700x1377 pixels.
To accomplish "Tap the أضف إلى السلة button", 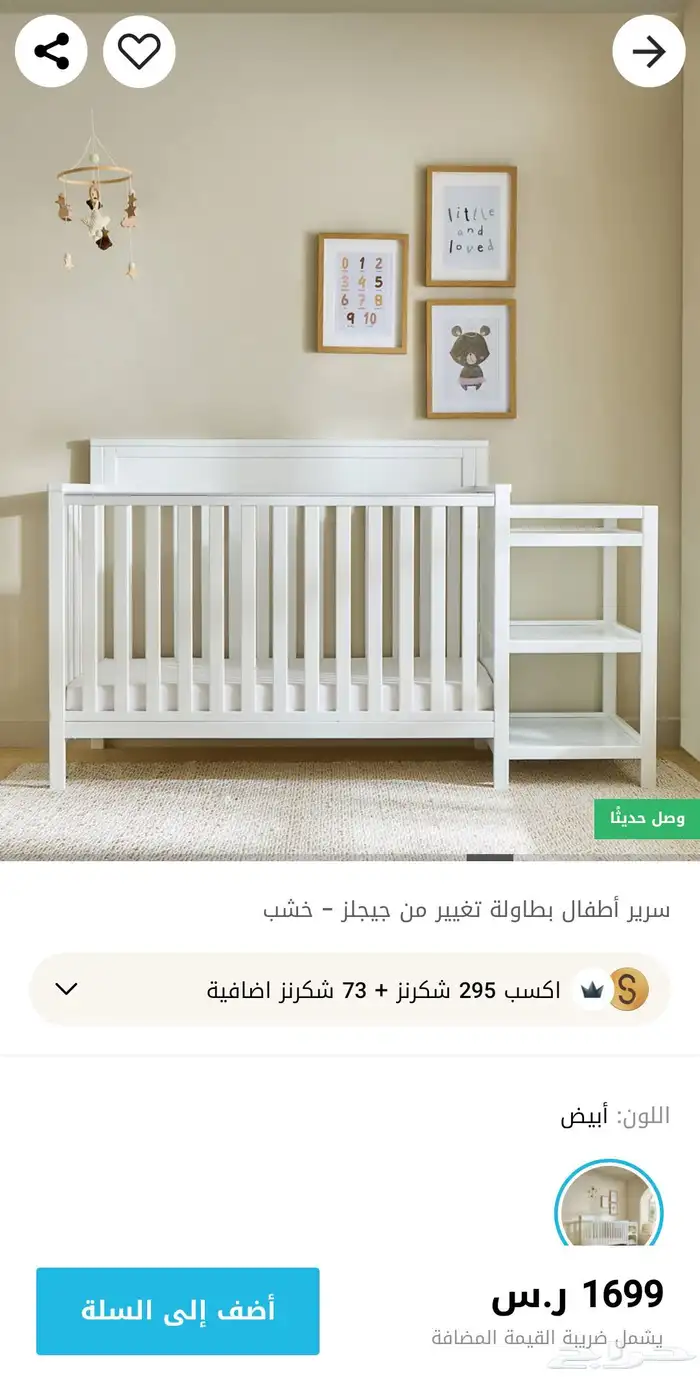I will (178, 1311).
